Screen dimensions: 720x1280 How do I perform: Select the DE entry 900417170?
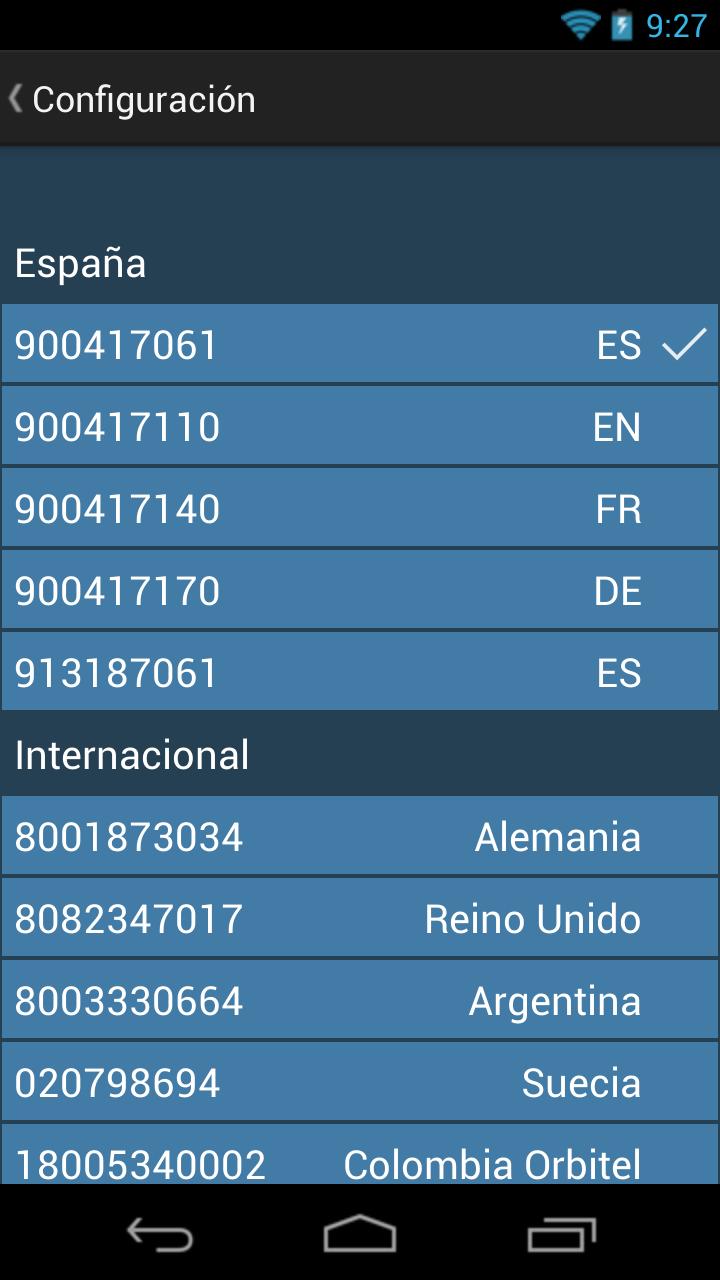tap(360, 590)
